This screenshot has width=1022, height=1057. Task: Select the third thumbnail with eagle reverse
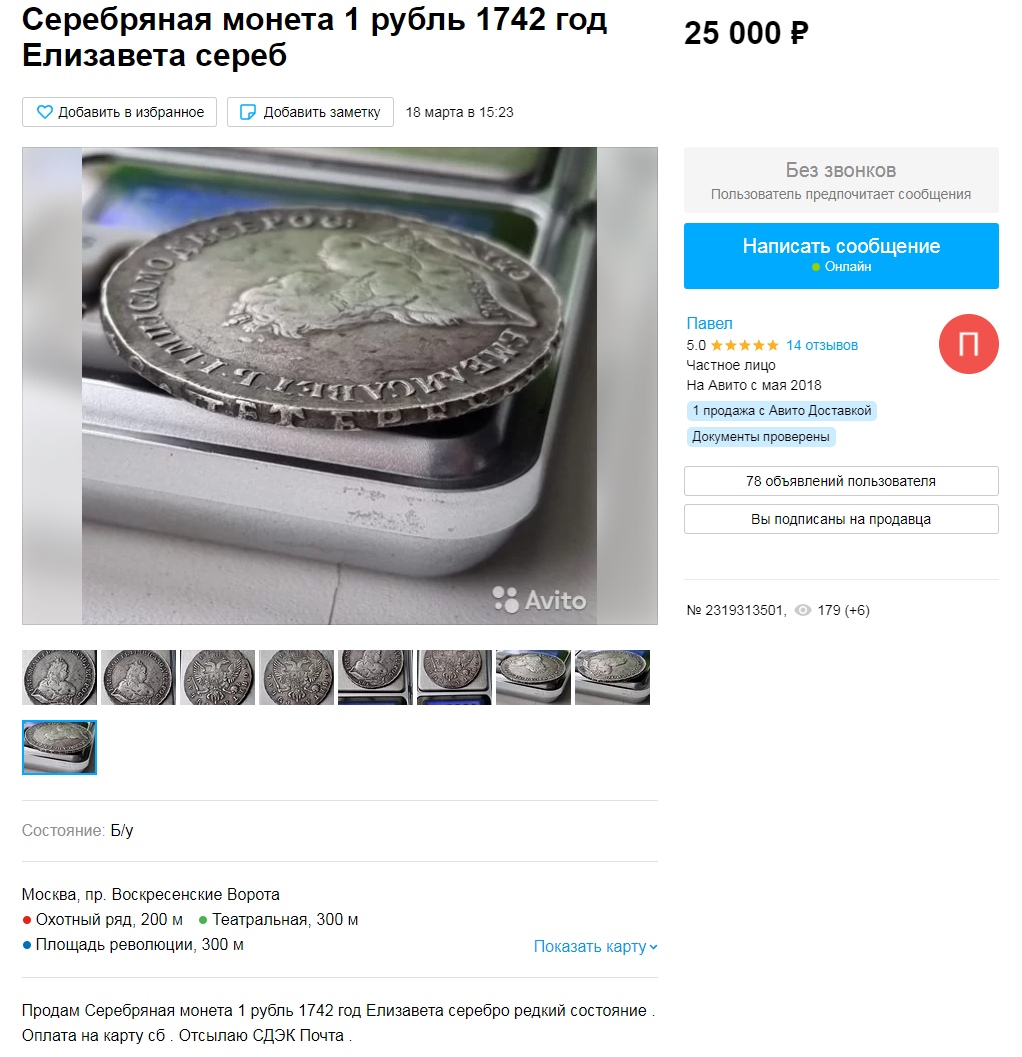pyautogui.click(x=217, y=677)
